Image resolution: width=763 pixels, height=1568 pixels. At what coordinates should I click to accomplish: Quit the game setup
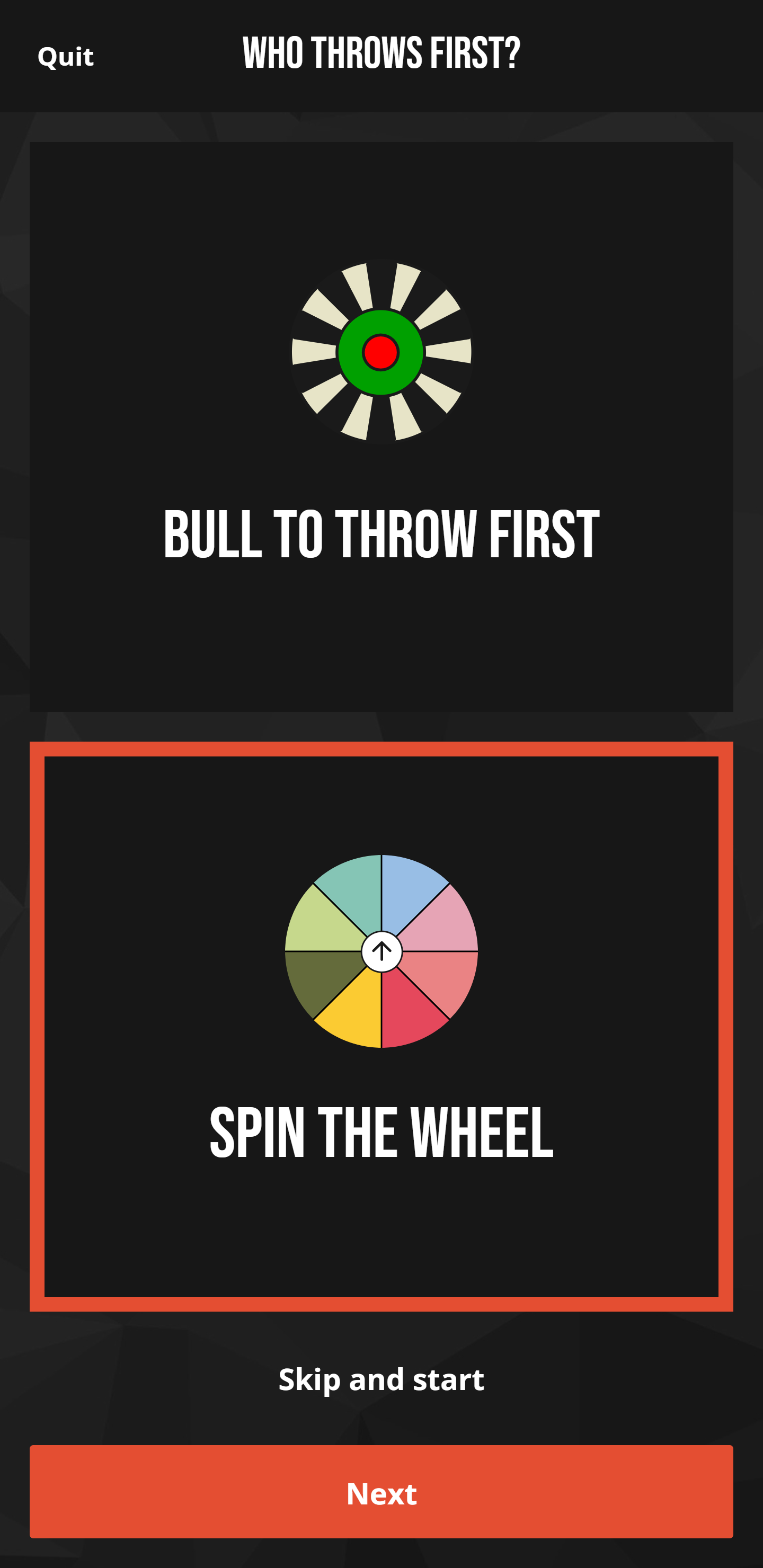point(66,57)
